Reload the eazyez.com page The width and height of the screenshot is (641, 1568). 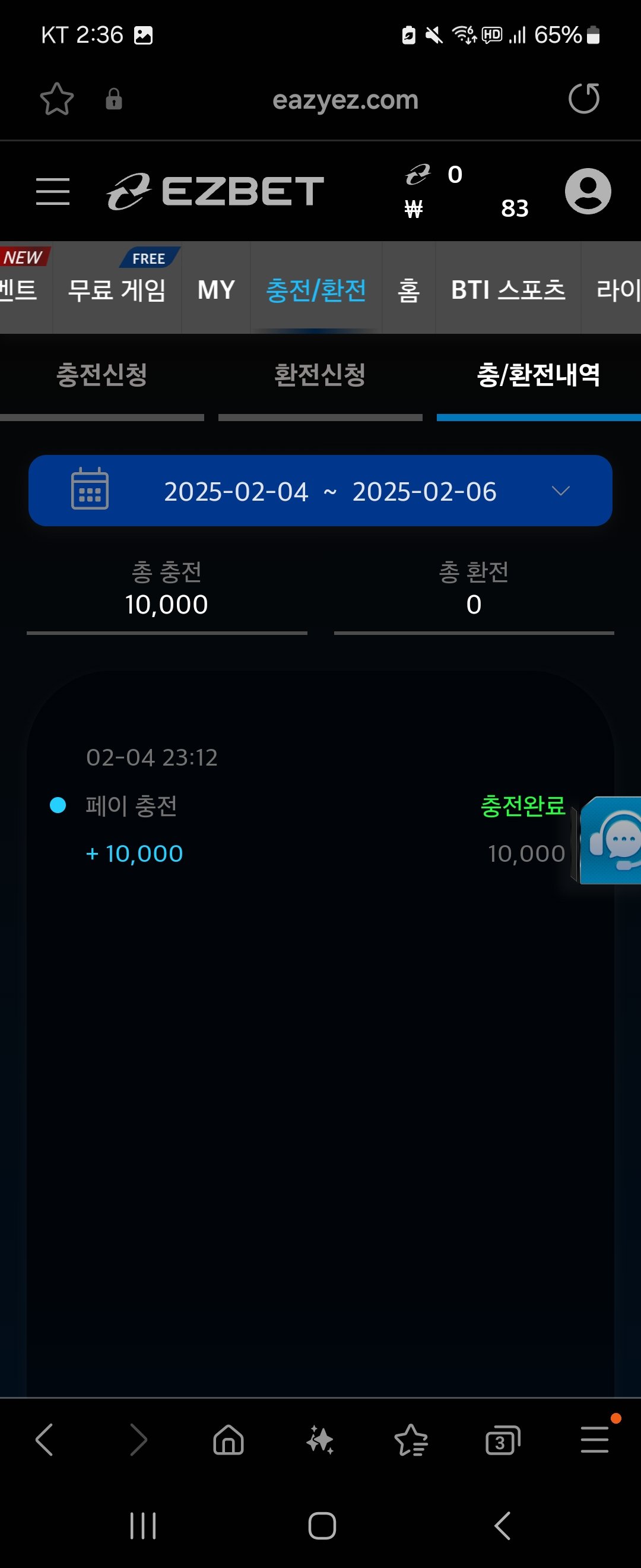pos(584,99)
